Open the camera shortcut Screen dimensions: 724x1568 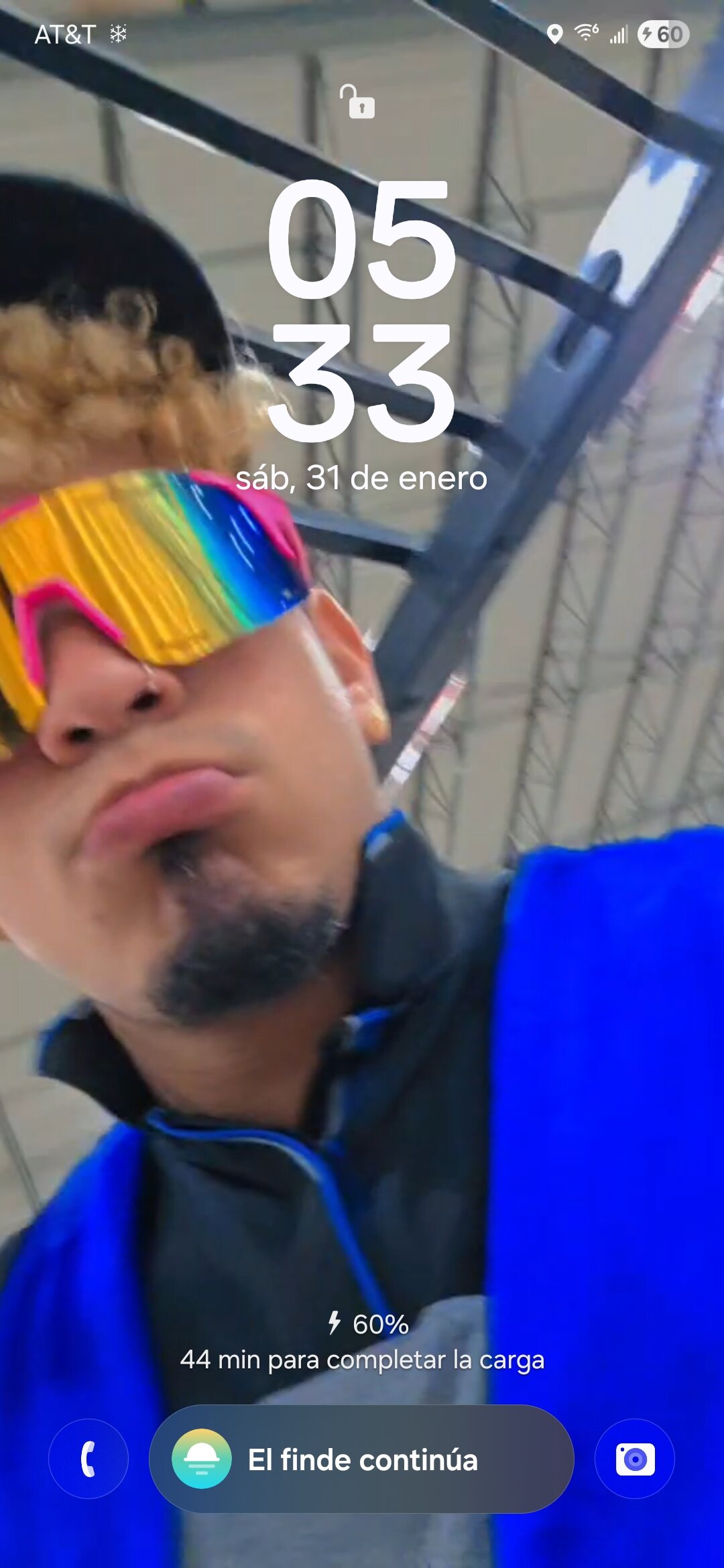coord(634,1459)
